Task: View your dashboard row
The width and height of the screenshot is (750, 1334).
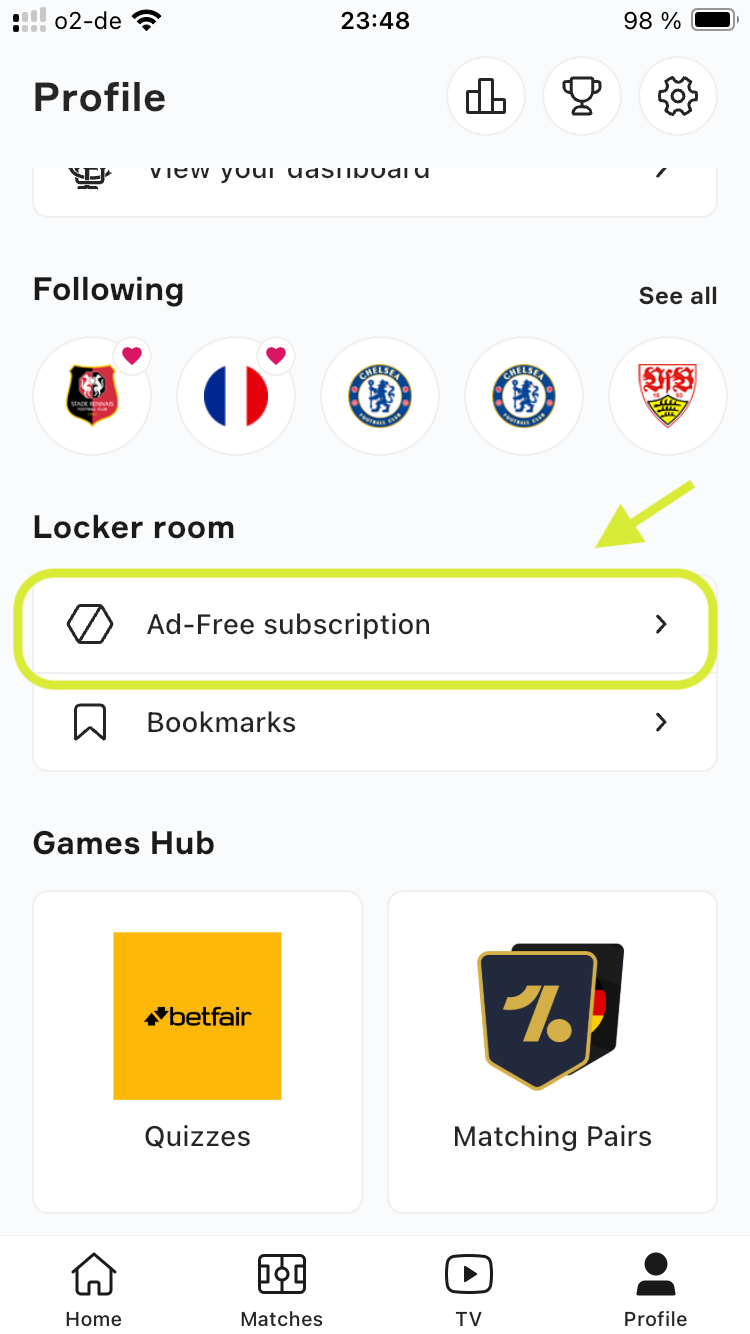Action: [375, 185]
